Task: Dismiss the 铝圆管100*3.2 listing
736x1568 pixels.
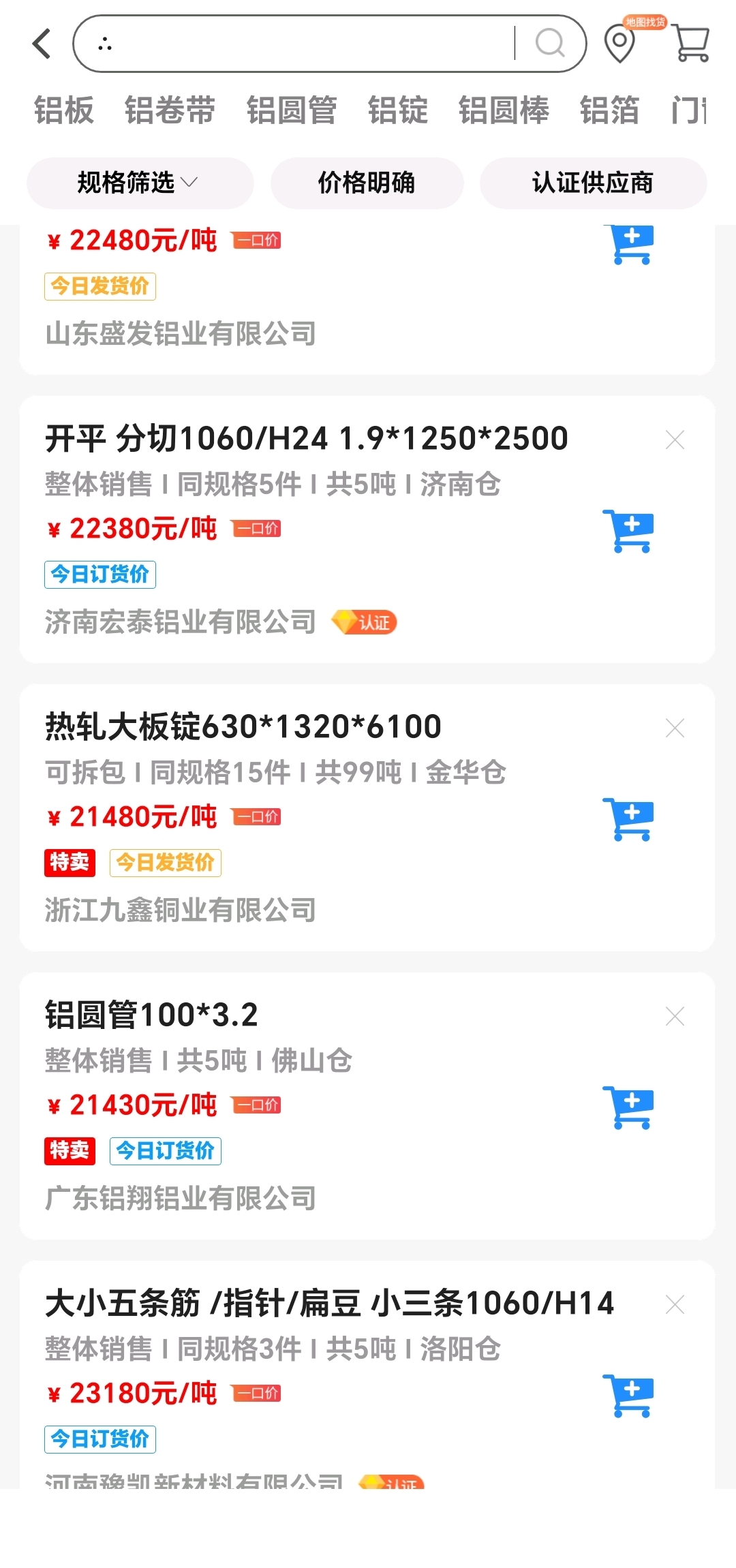Action: tap(675, 1016)
